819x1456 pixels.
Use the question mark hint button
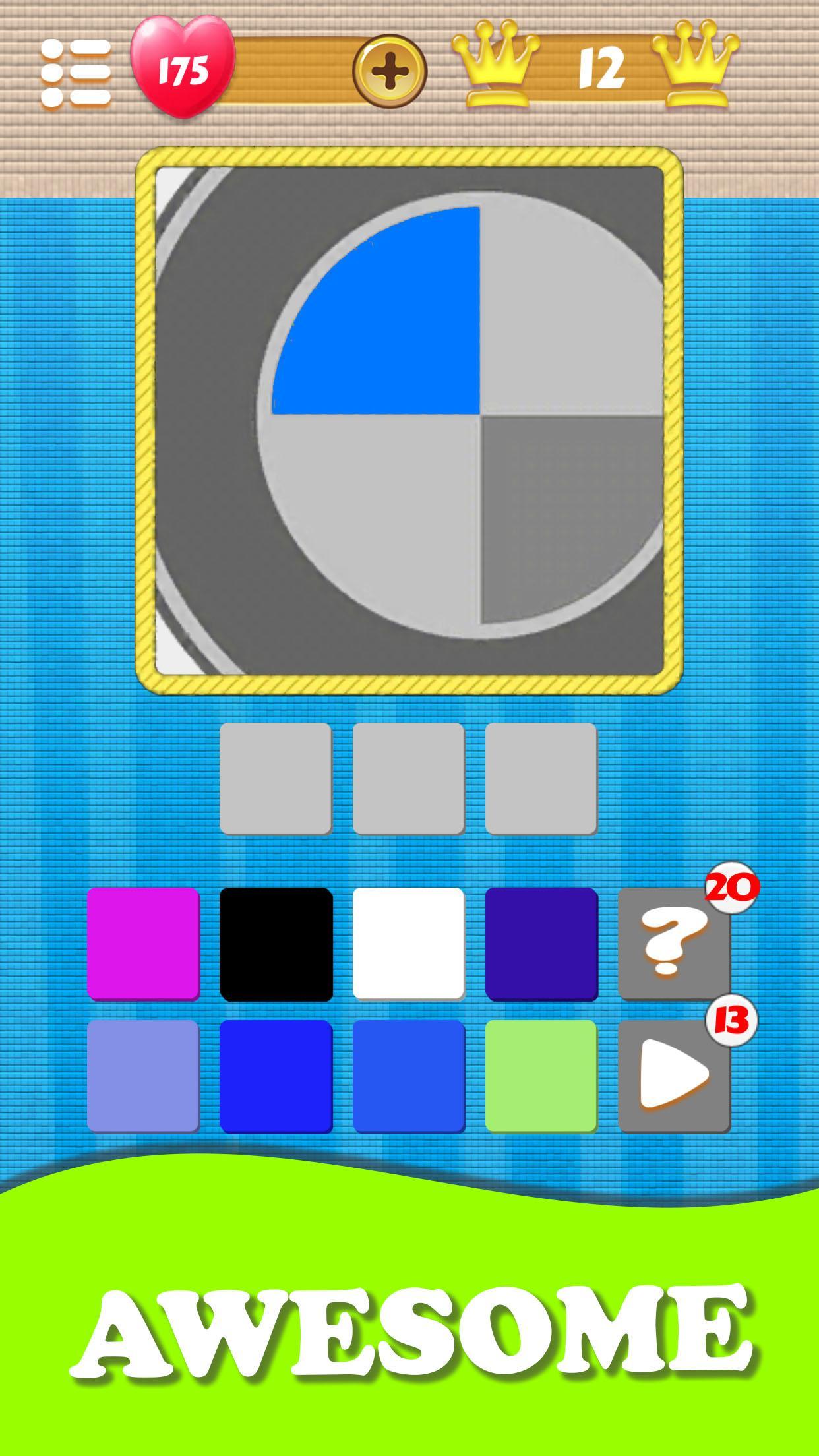click(673, 943)
